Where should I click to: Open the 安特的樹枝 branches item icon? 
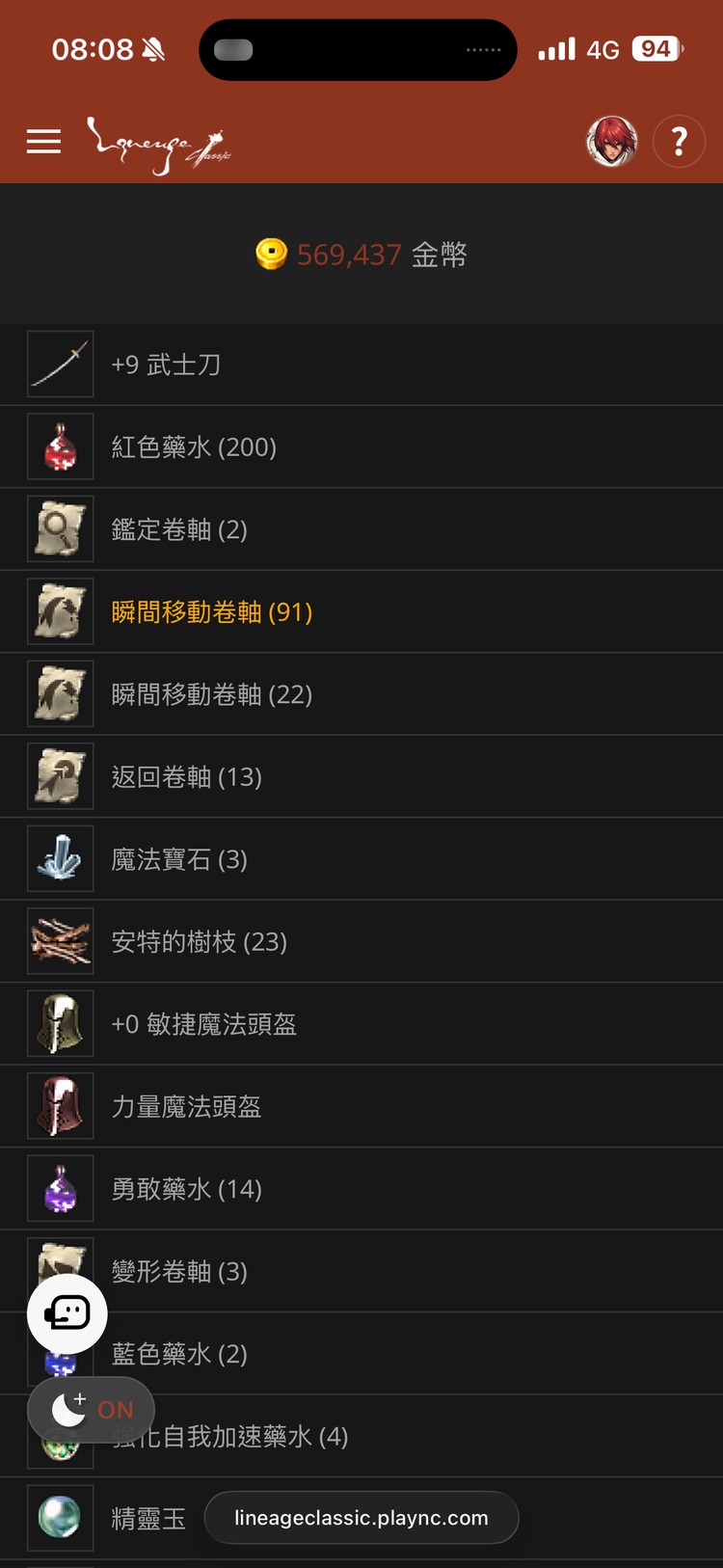[60, 941]
